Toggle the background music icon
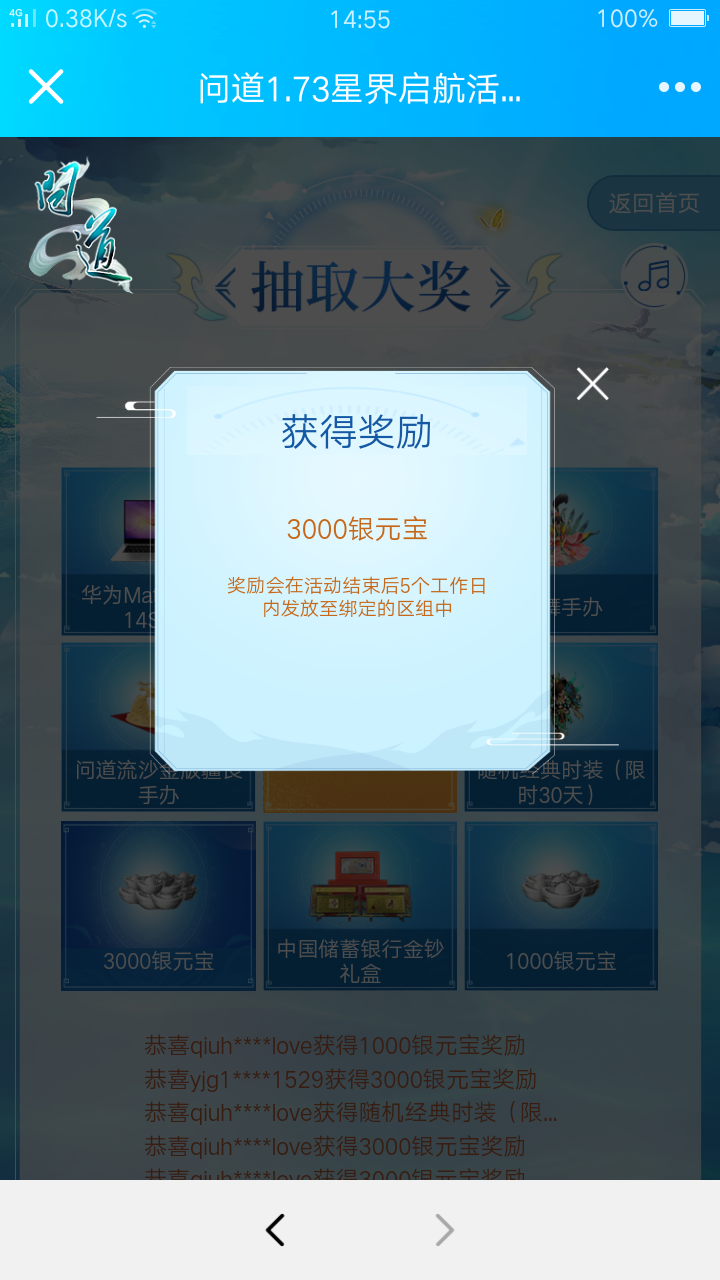 pos(654,275)
